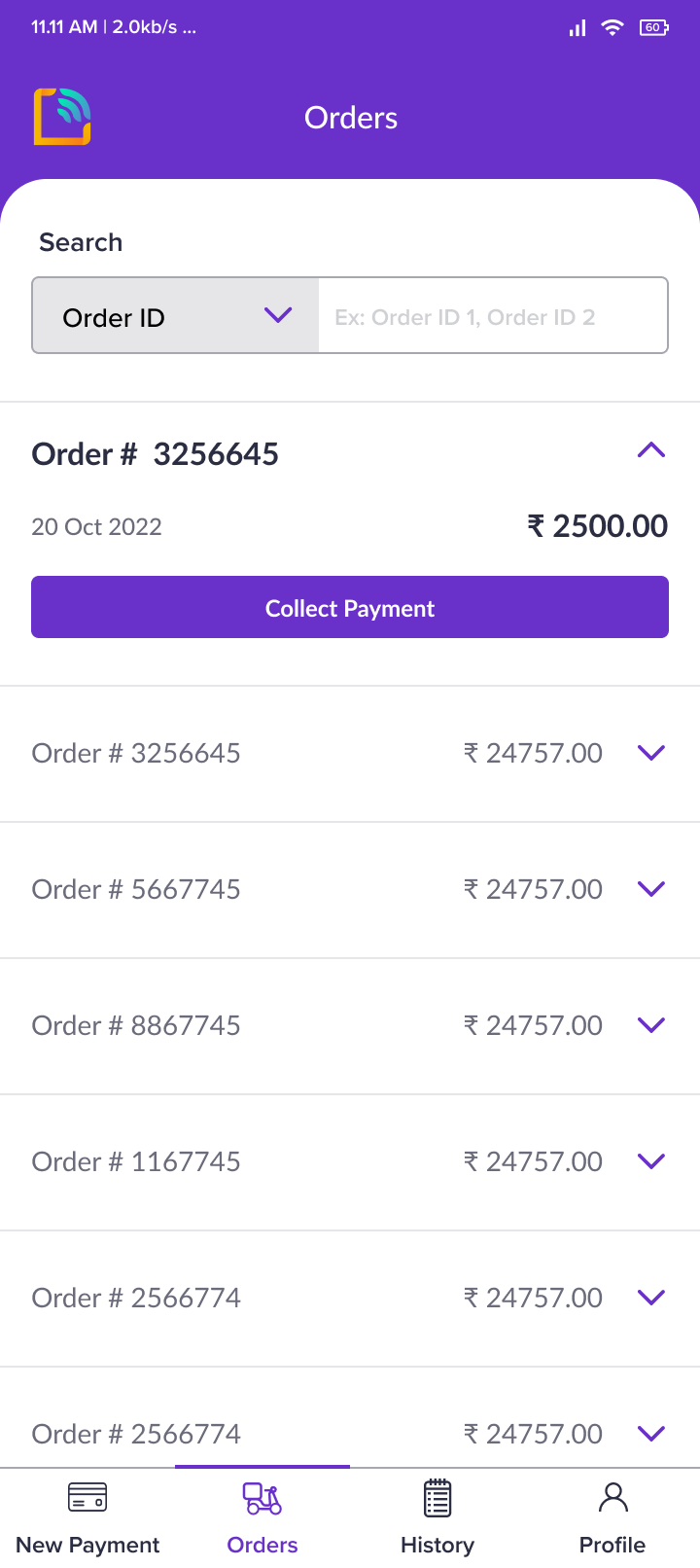Expand Order # 8867745 details

650,1025
